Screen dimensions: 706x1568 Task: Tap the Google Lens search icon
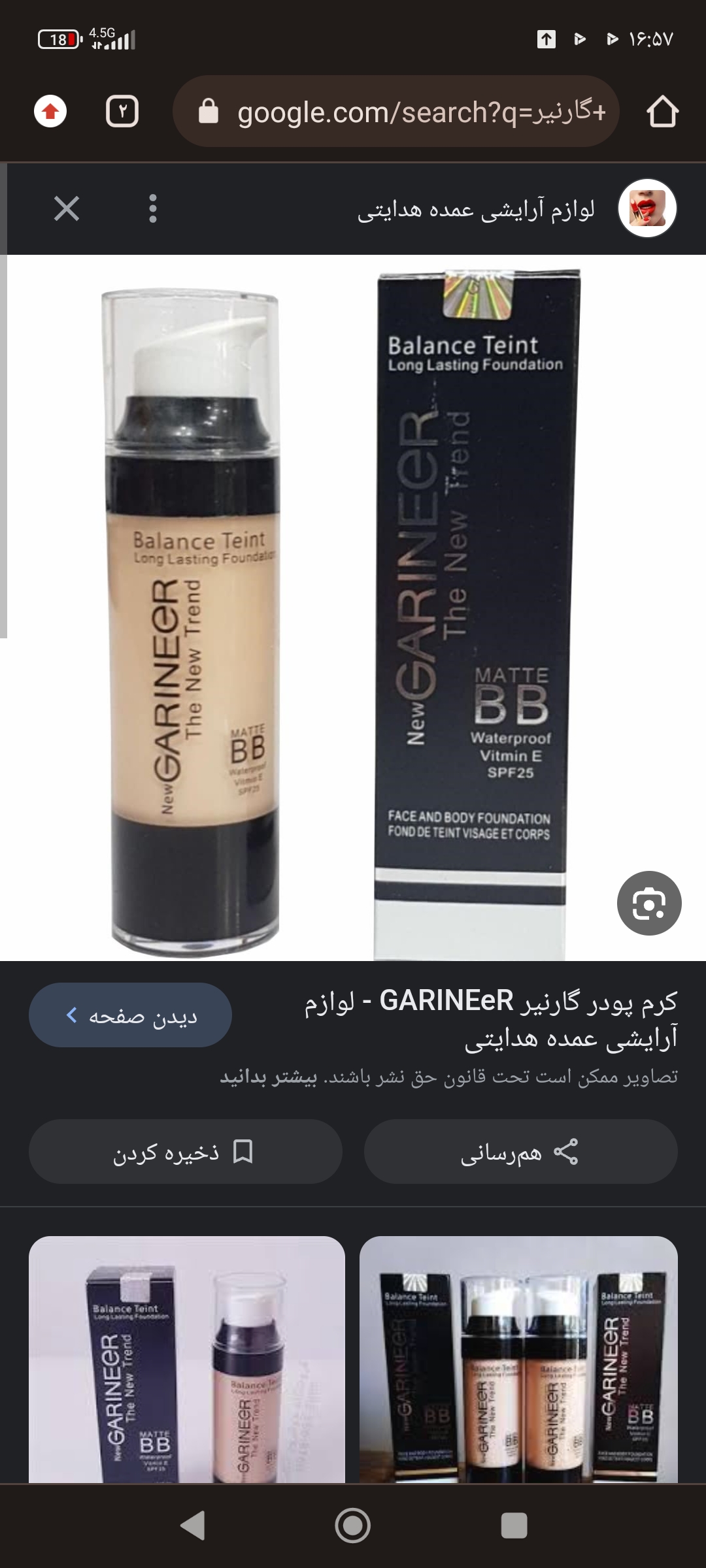coord(648,904)
